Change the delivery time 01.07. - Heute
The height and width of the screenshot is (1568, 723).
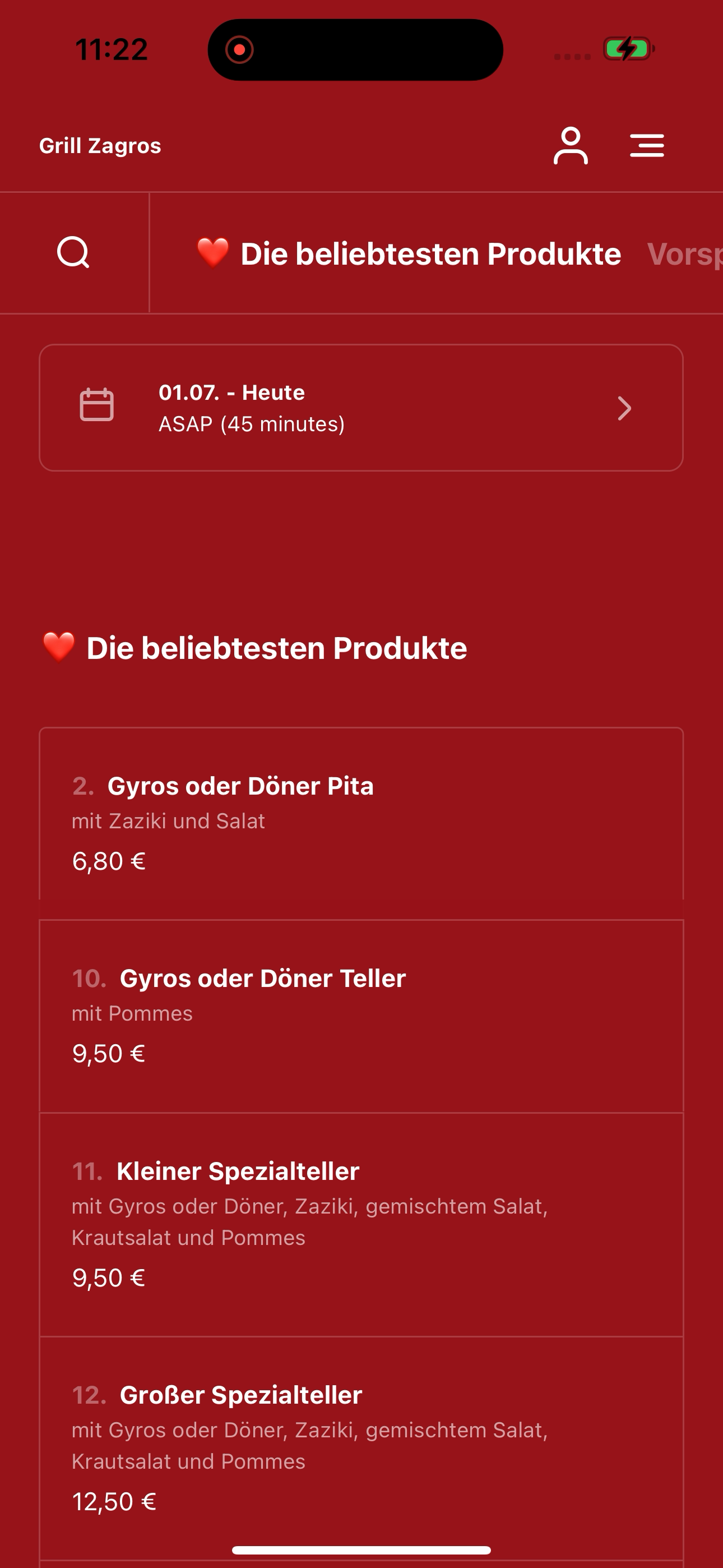(361, 408)
